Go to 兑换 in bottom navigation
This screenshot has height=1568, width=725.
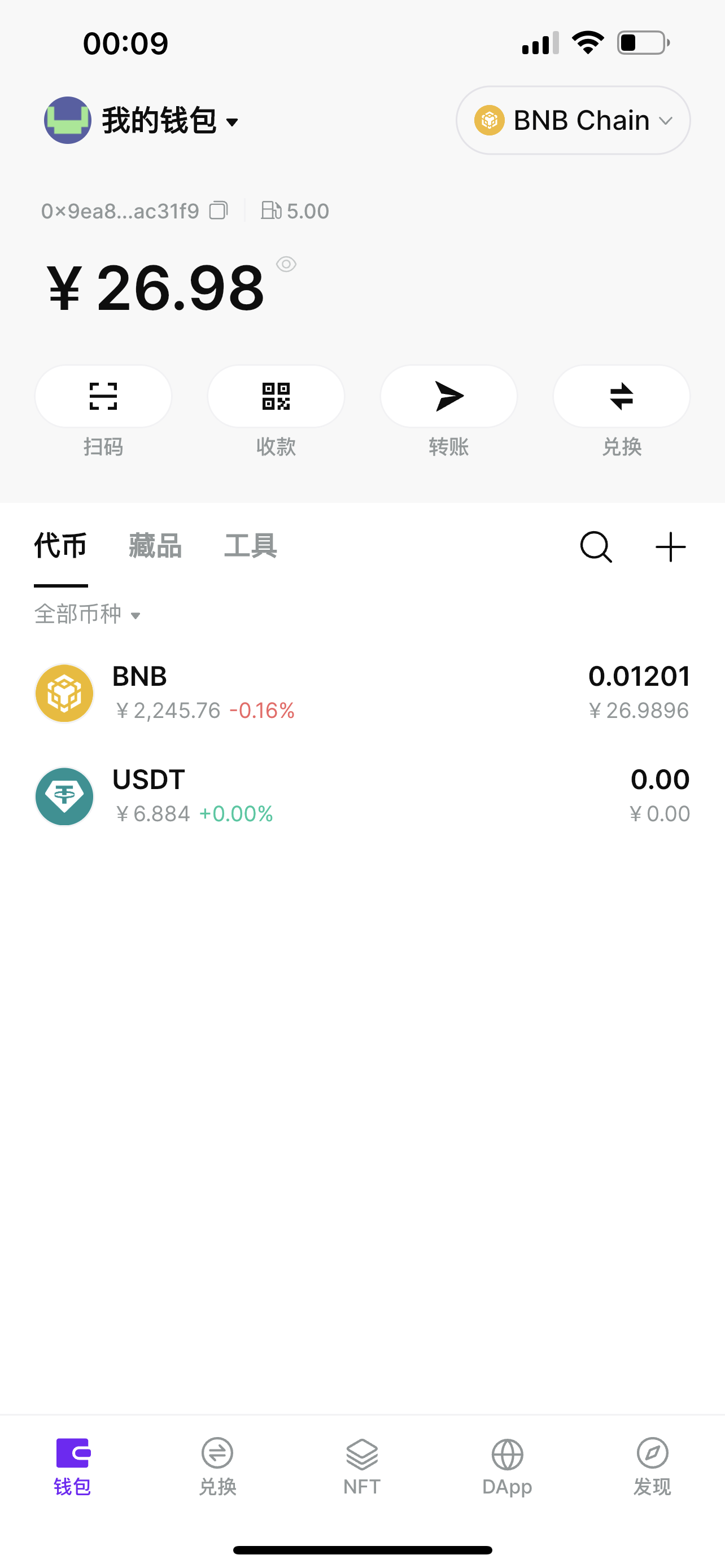tap(217, 1467)
